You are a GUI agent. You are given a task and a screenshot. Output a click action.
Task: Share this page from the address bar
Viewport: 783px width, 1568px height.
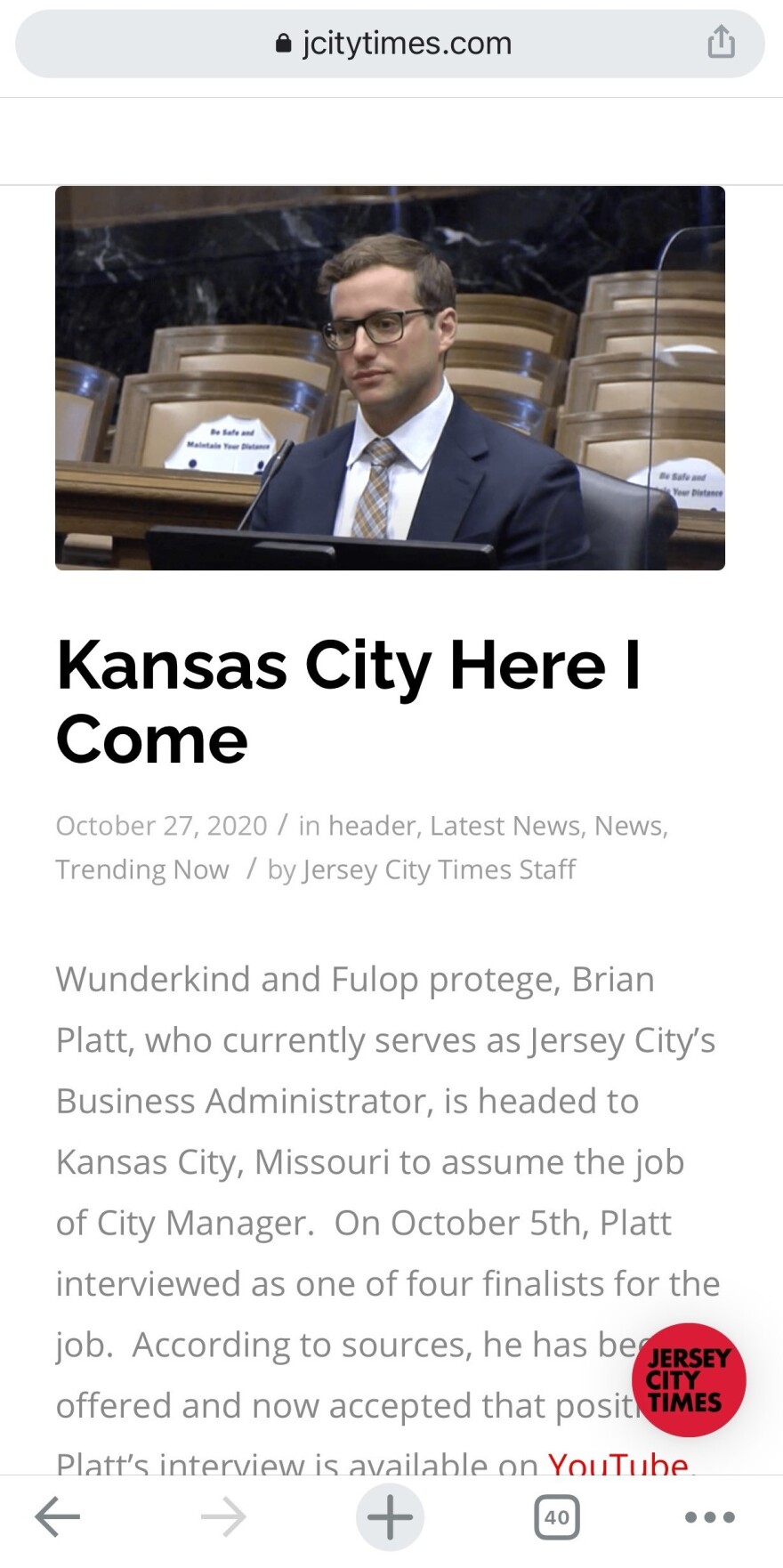(721, 42)
